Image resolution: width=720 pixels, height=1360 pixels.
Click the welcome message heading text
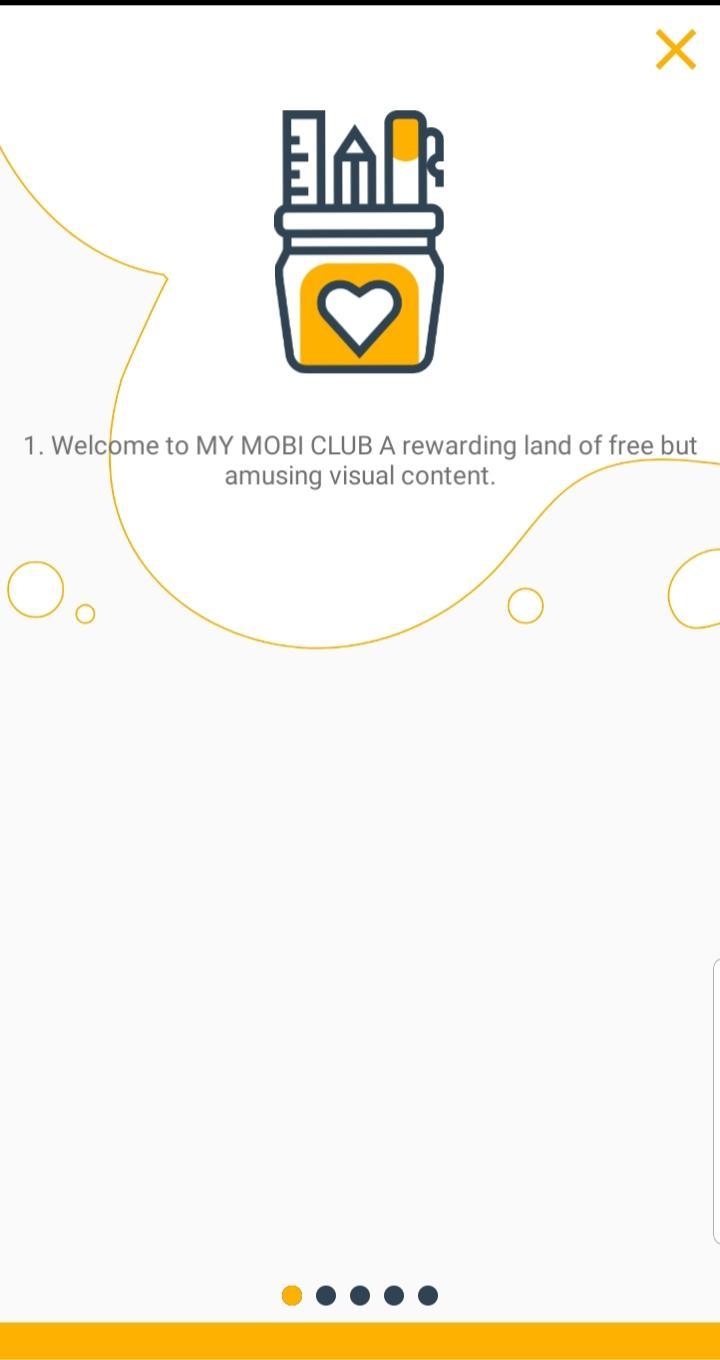(360, 460)
